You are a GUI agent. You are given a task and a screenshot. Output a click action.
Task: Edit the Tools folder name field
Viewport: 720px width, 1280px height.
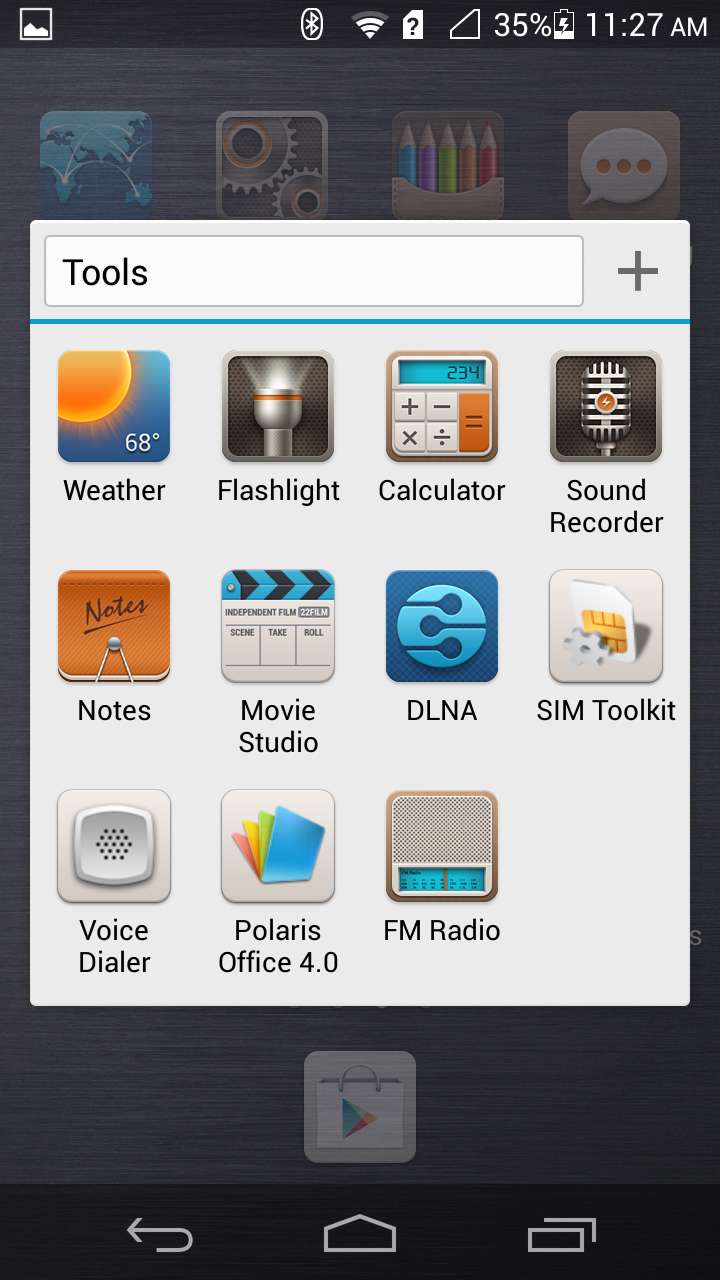pyautogui.click(x=314, y=271)
